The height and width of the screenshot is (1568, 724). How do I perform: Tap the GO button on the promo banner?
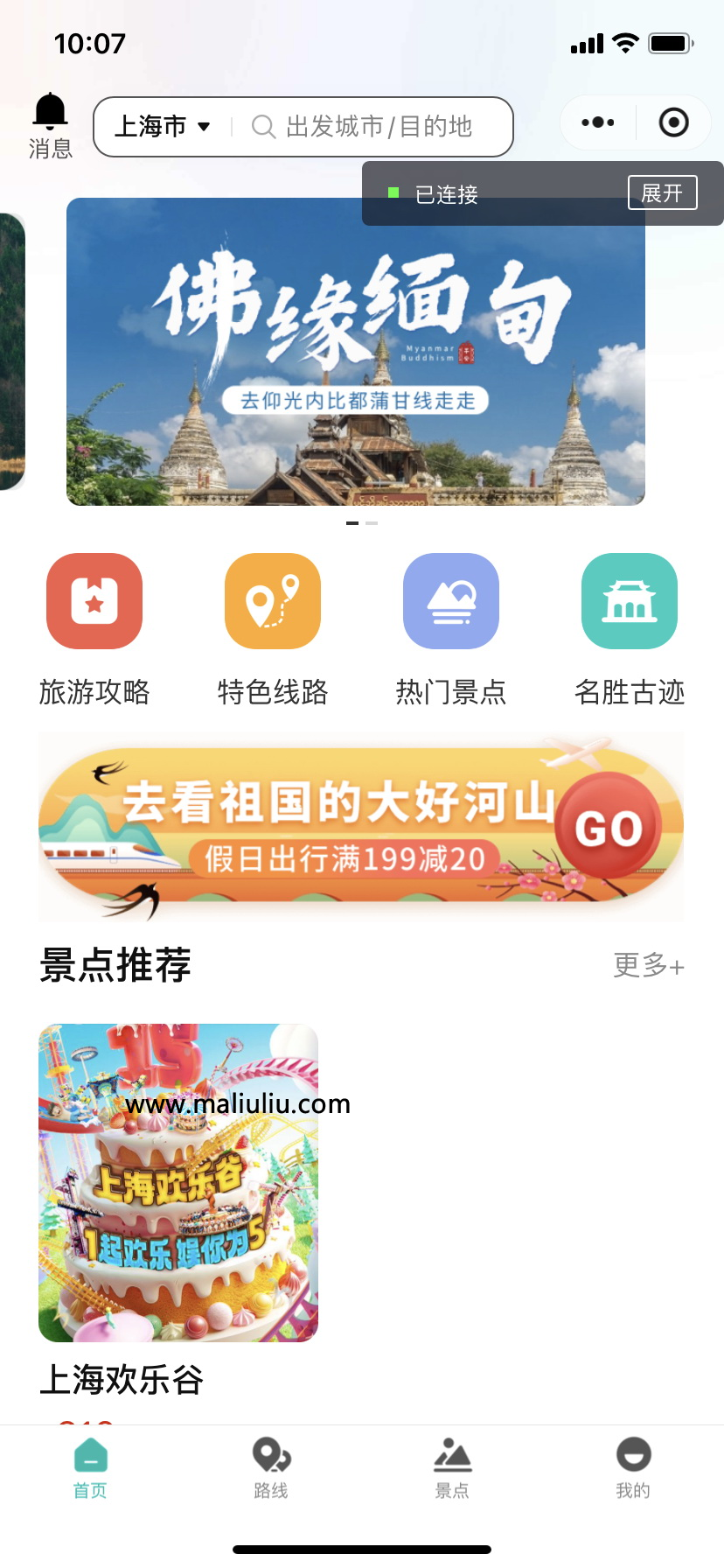point(609,827)
